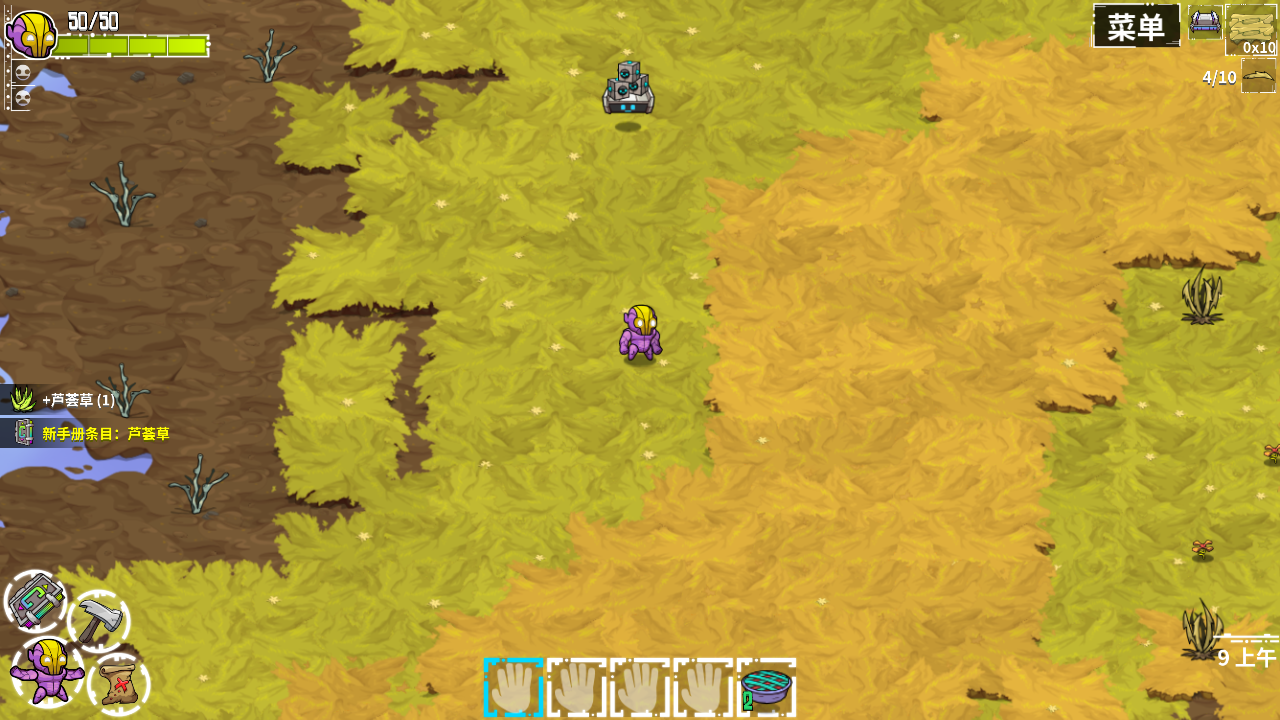Open the 菜单 menu button
Image resolution: width=1280 pixels, height=720 pixels.
1136,26
